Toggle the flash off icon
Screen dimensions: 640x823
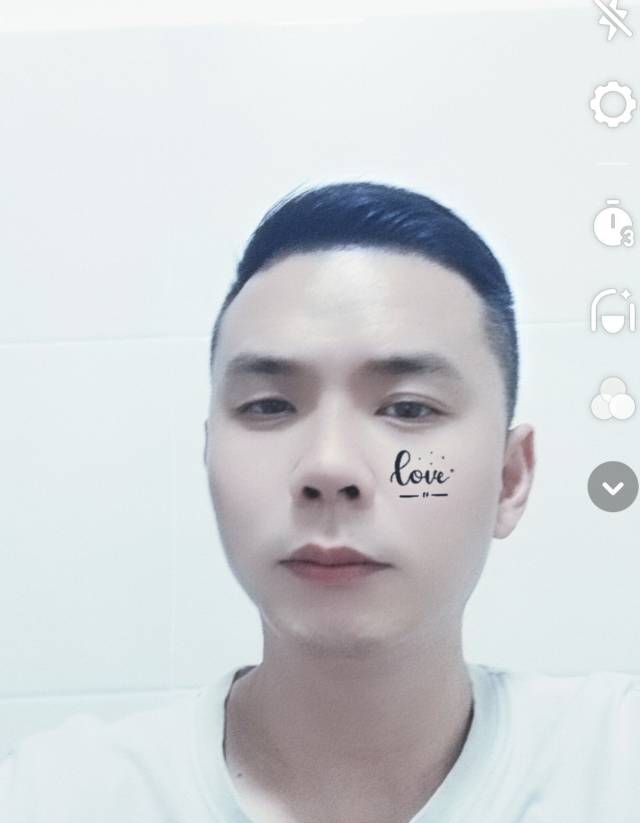coord(613,18)
